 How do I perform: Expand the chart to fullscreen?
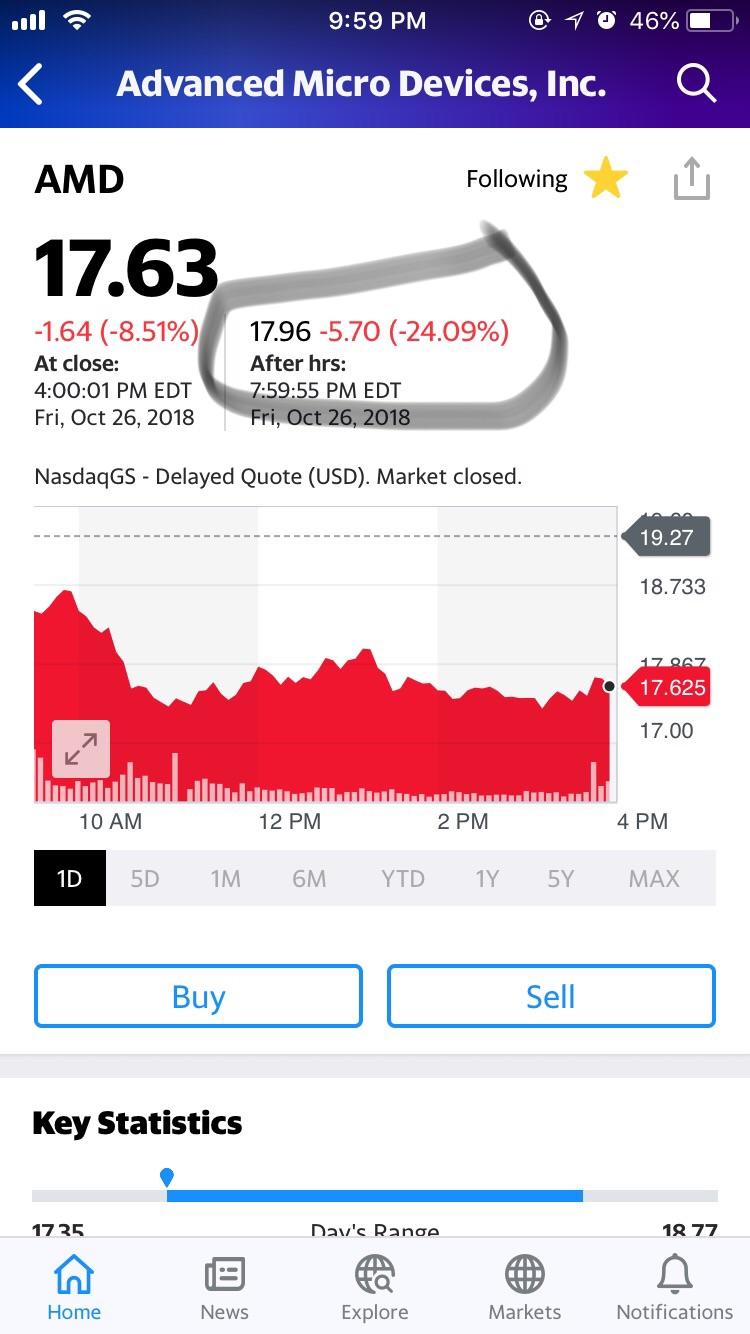pyautogui.click(x=80, y=748)
